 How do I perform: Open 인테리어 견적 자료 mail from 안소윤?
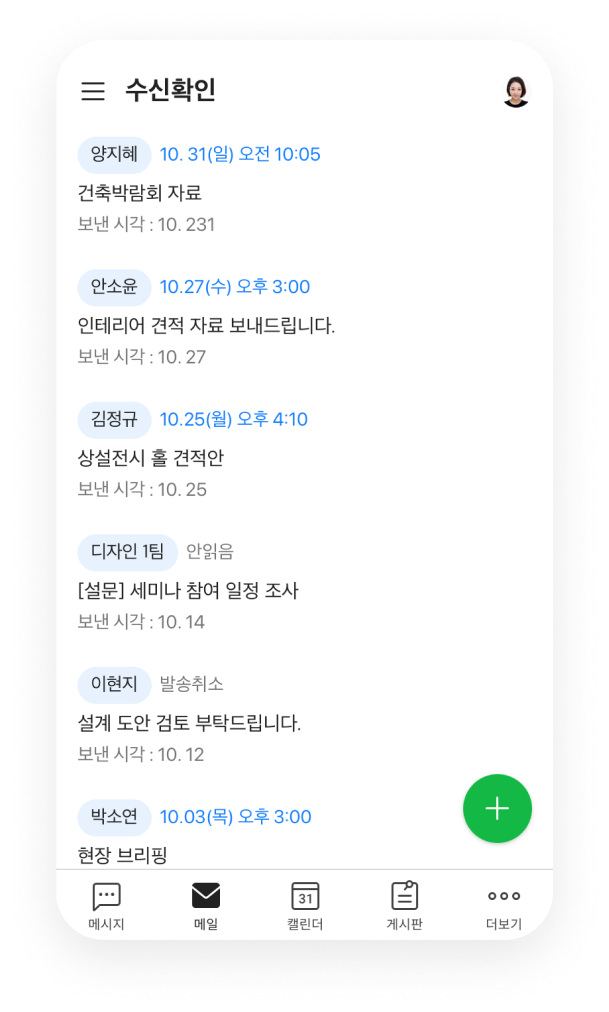tap(206, 325)
